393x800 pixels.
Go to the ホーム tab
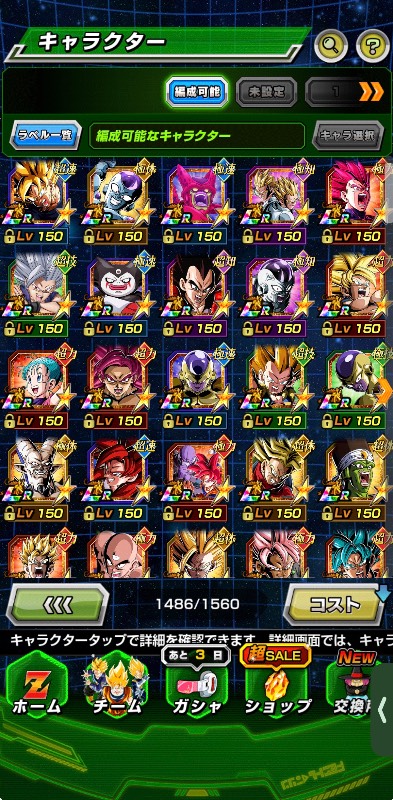point(36,686)
